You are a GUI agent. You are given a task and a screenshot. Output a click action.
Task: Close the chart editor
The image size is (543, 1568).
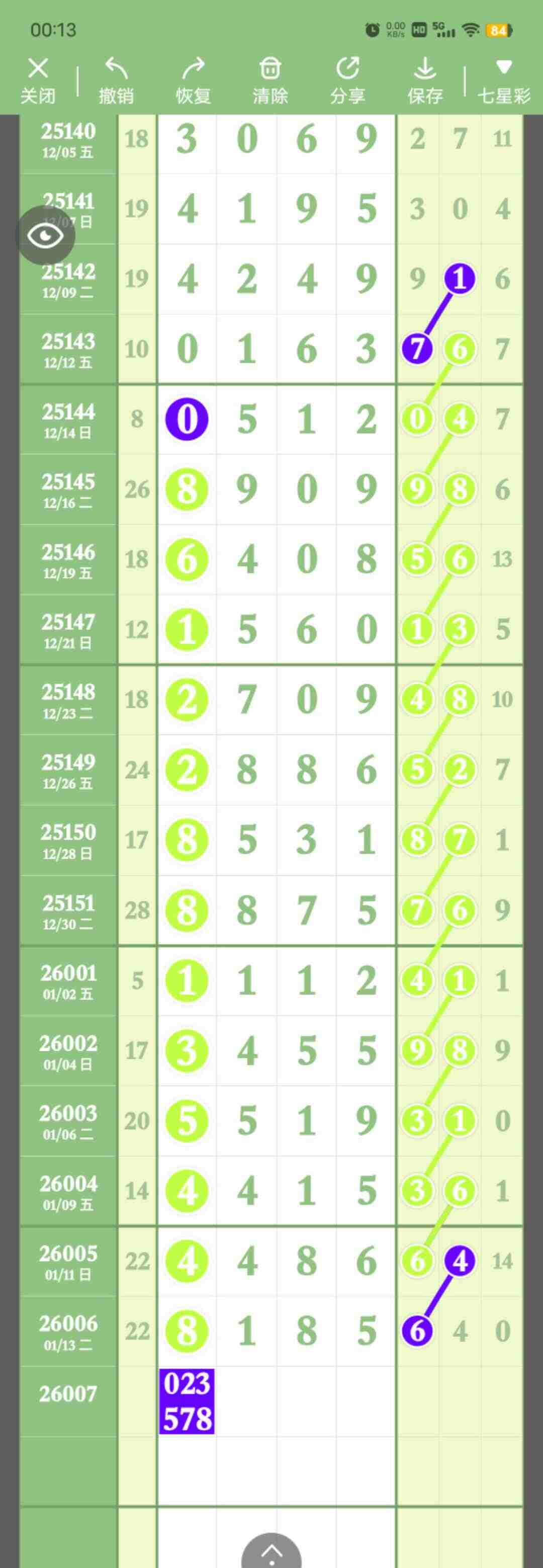coord(38,80)
